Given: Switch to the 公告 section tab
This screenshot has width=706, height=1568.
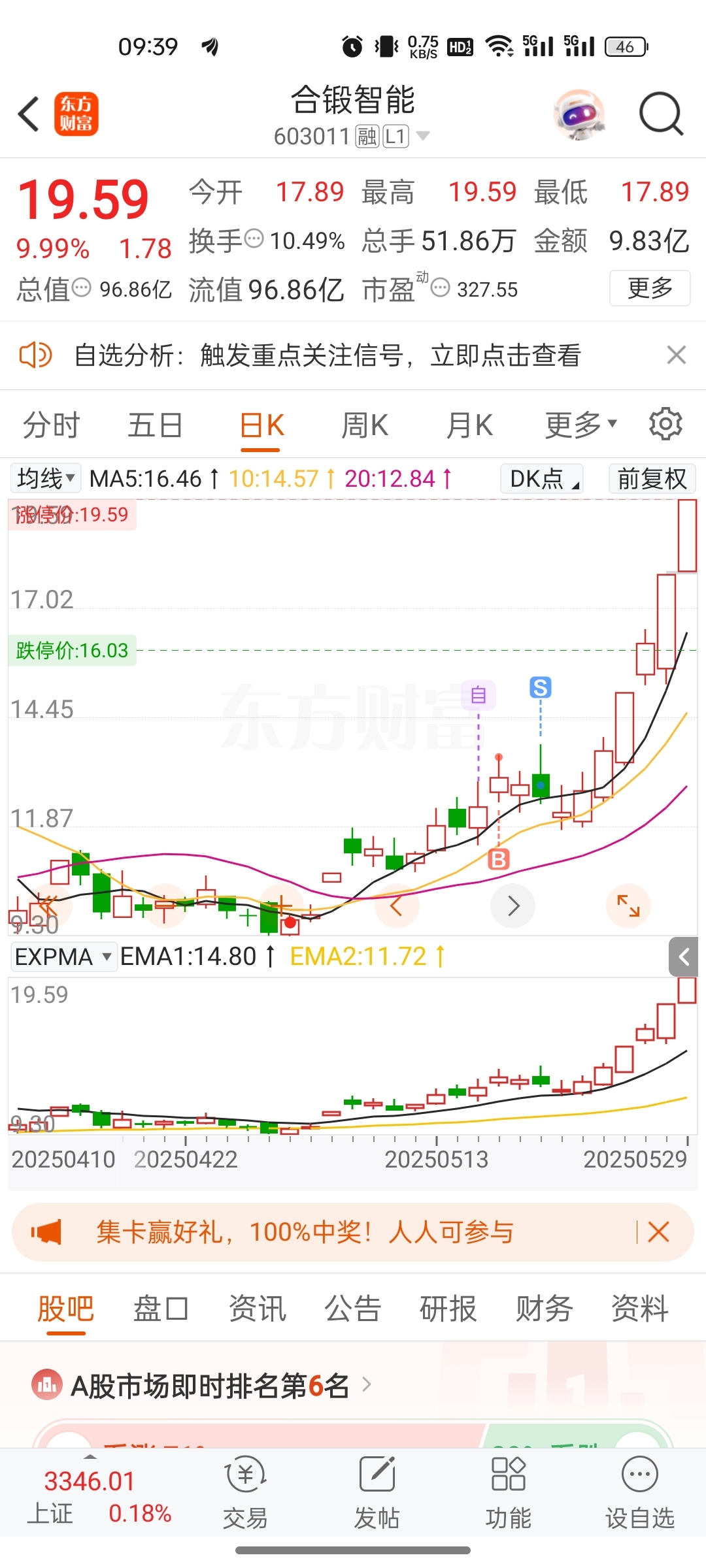Looking at the screenshot, I should pyautogui.click(x=352, y=1309).
